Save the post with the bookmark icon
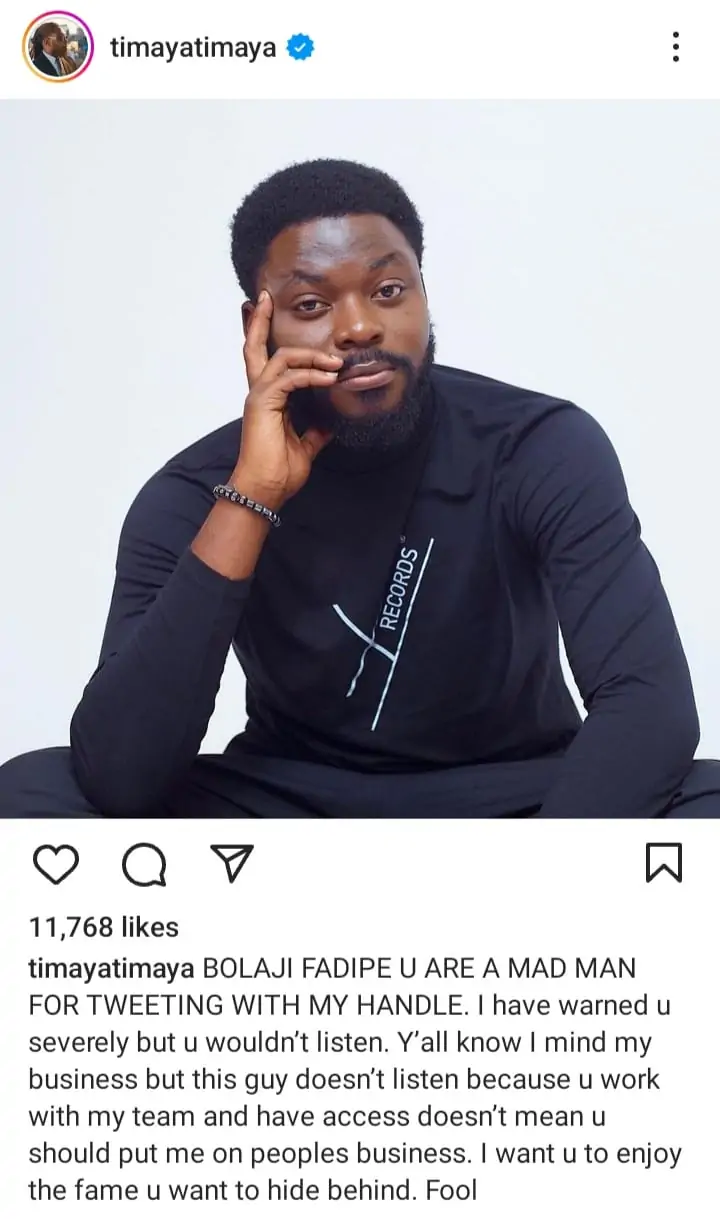The height and width of the screenshot is (1219, 720). point(664,864)
